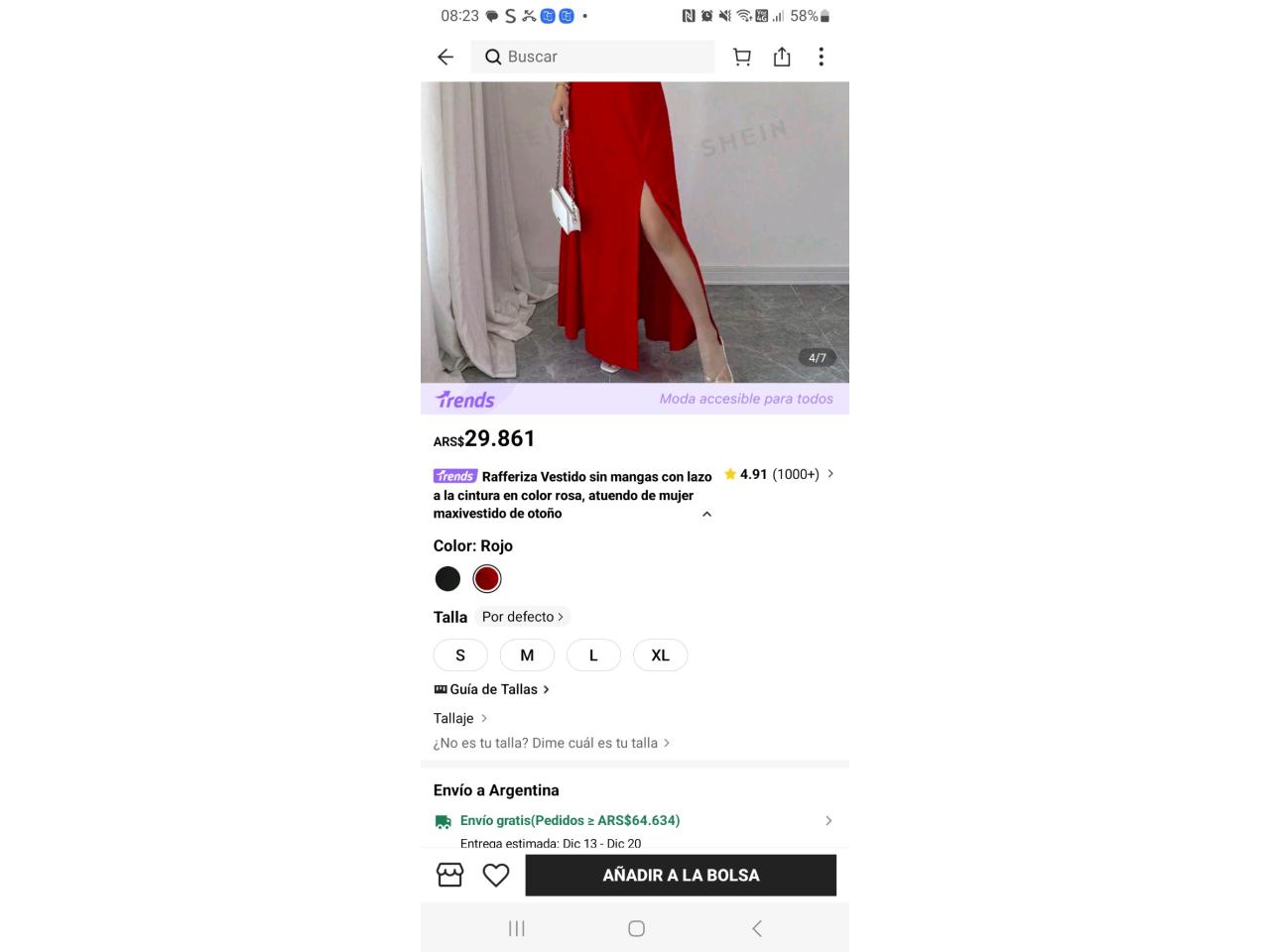This screenshot has height=952, width=1270.
Task: Select the black color swatch
Action: [x=447, y=579]
